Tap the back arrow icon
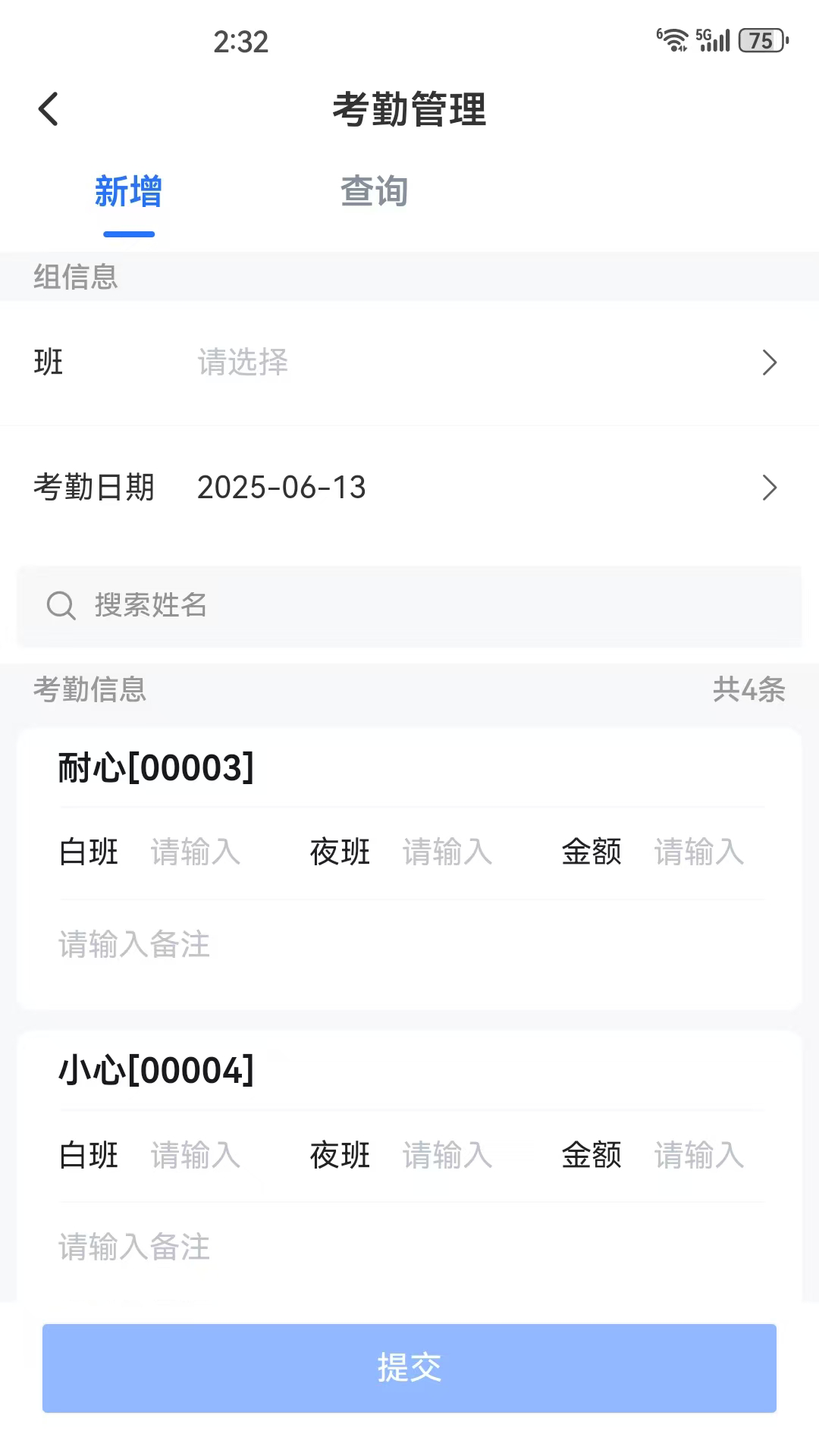 pyautogui.click(x=49, y=108)
